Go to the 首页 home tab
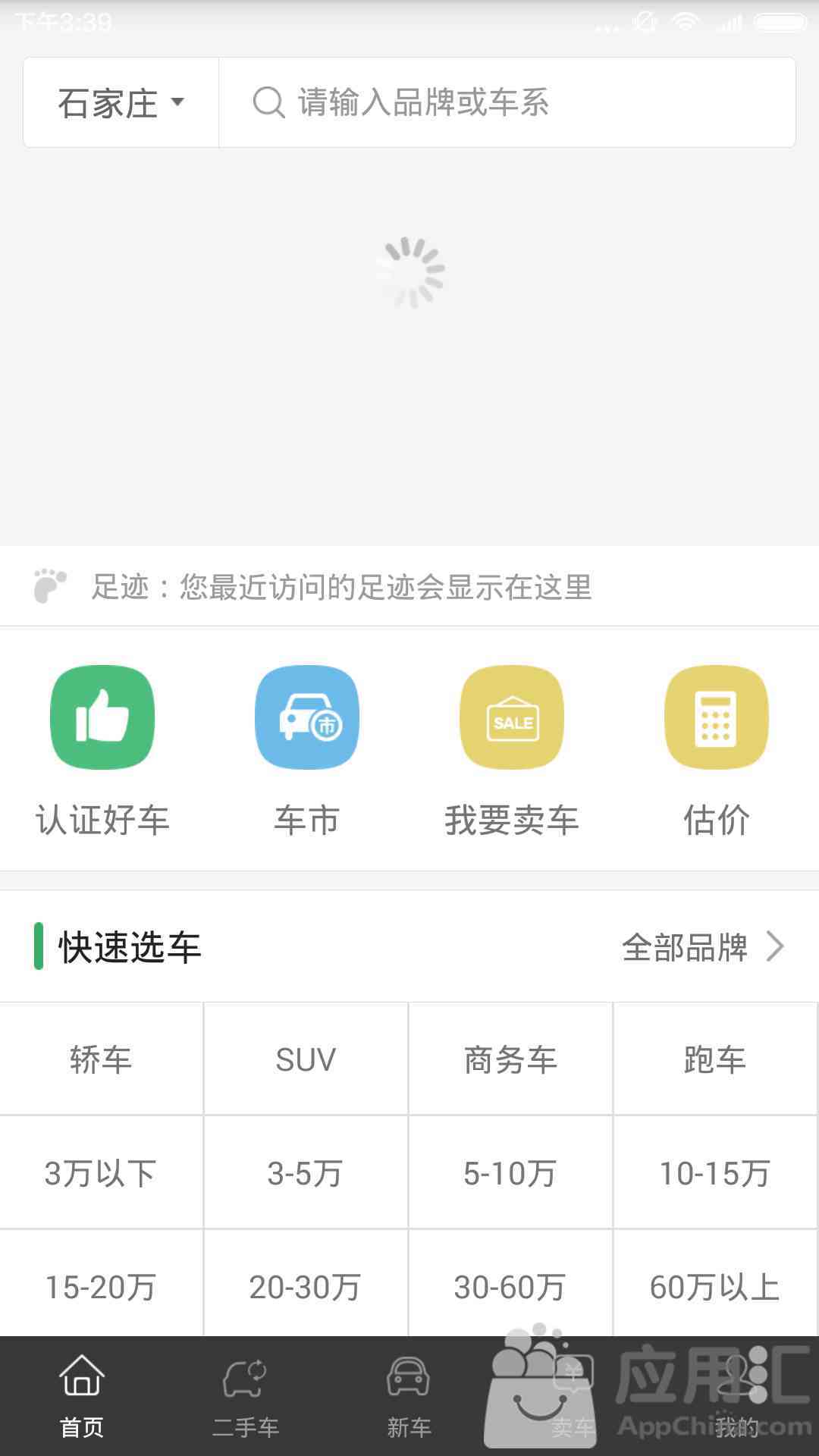The height and width of the screenshot is (1456, 819). point(82,1397)
